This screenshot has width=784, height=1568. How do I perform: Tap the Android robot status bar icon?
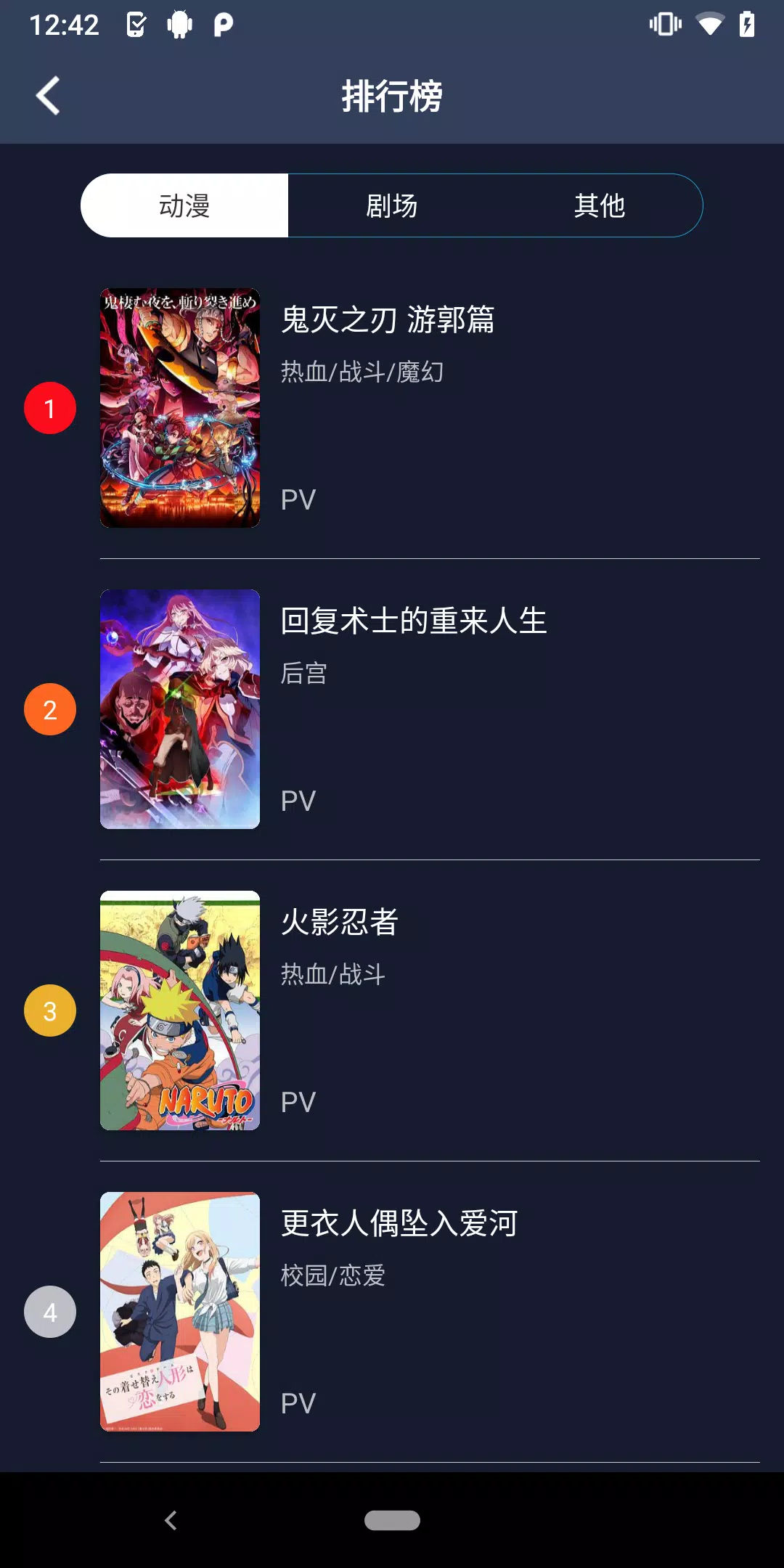point(178,24)
